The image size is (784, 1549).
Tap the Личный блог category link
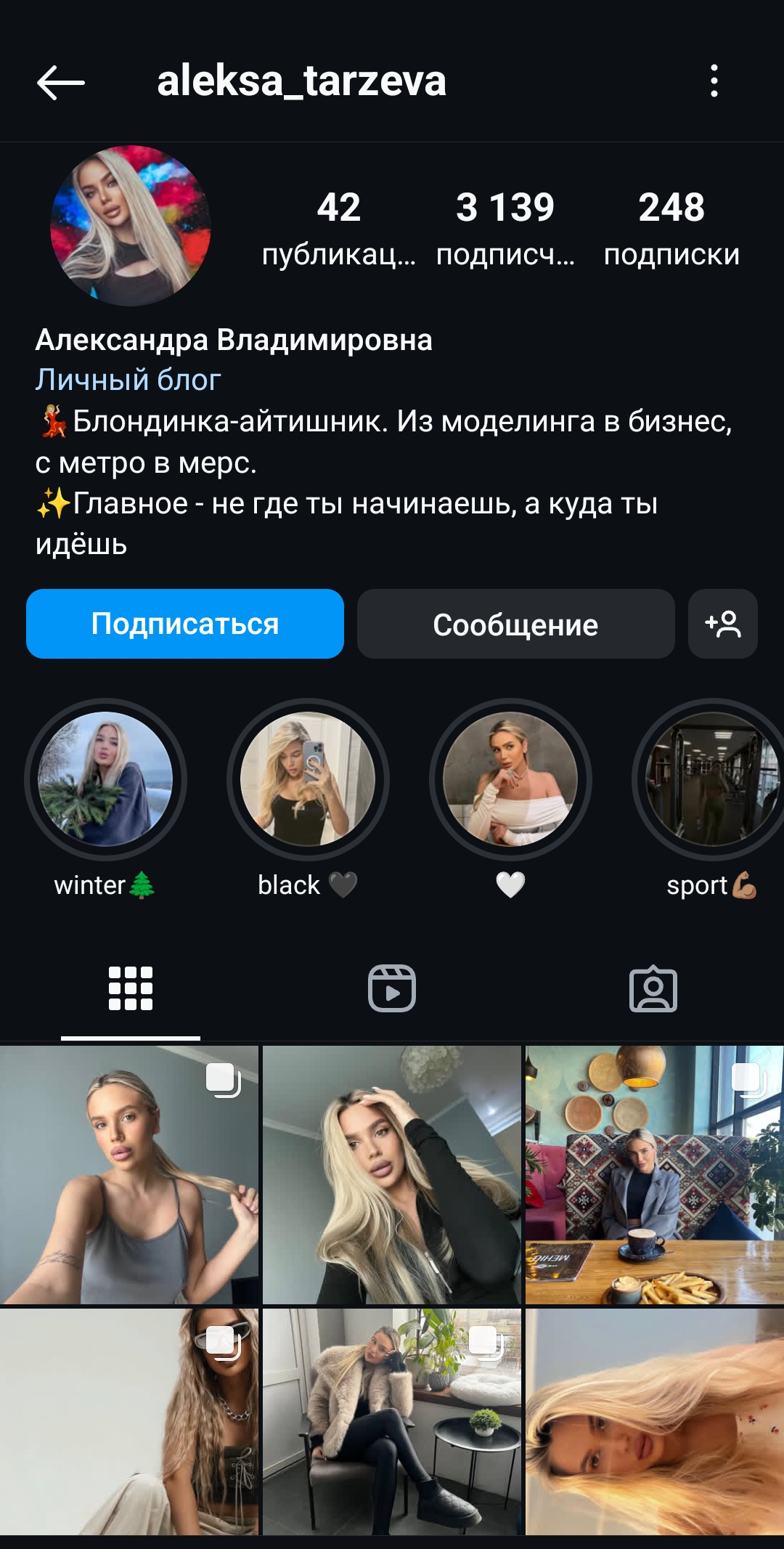click(128, 380)
